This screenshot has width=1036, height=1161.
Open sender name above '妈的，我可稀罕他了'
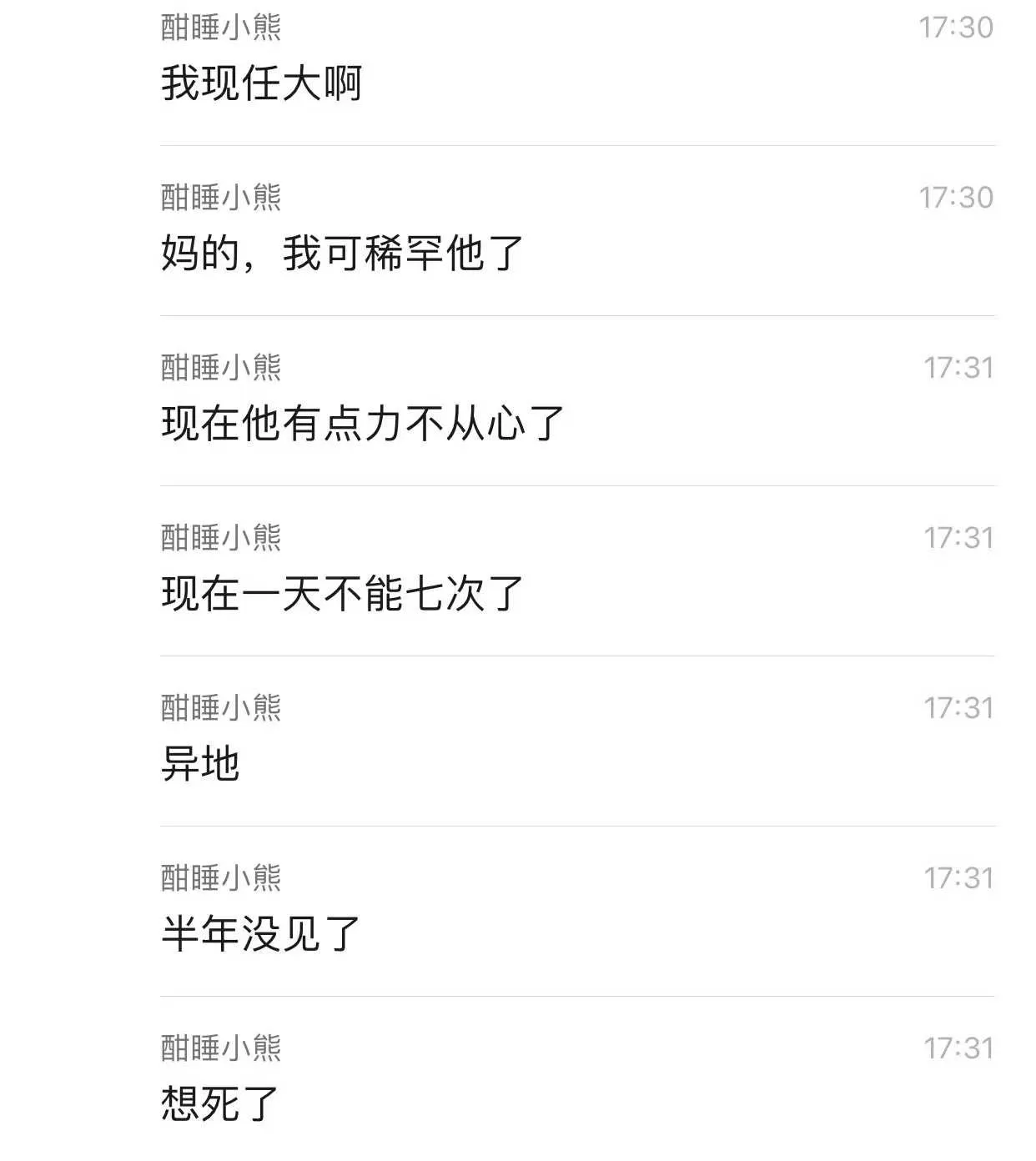pyautogui.click(x=221, y=196)
